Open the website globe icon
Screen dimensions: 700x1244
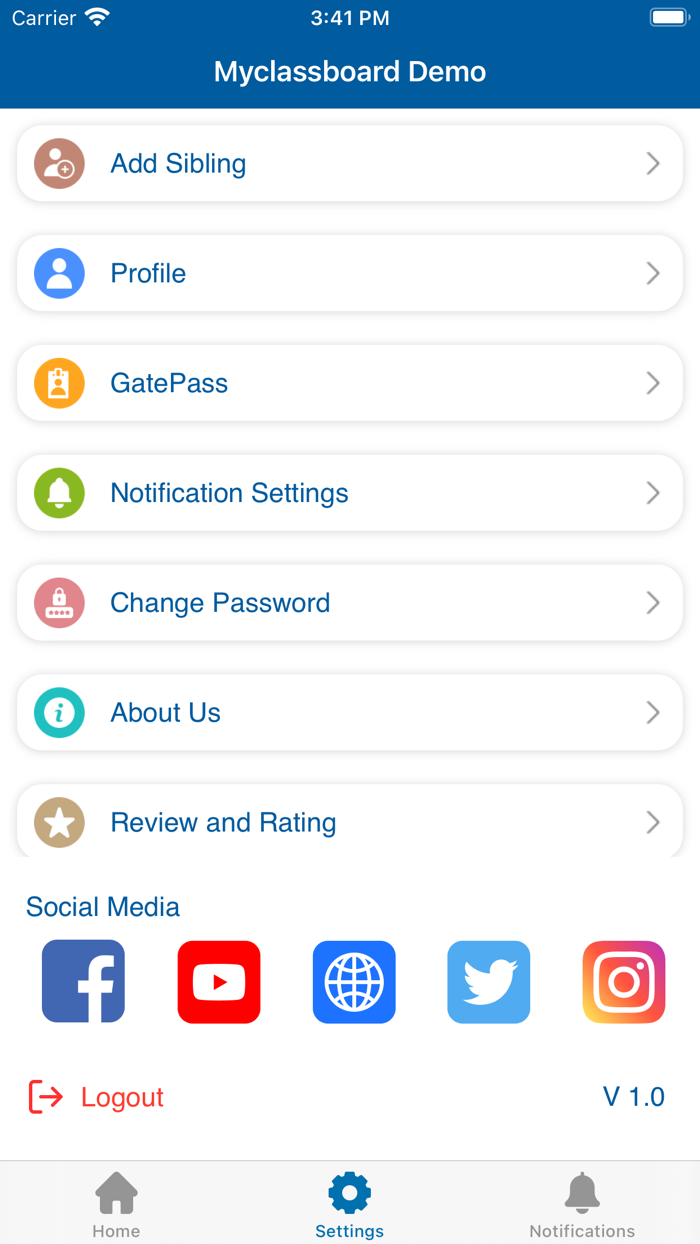(354, 982)
